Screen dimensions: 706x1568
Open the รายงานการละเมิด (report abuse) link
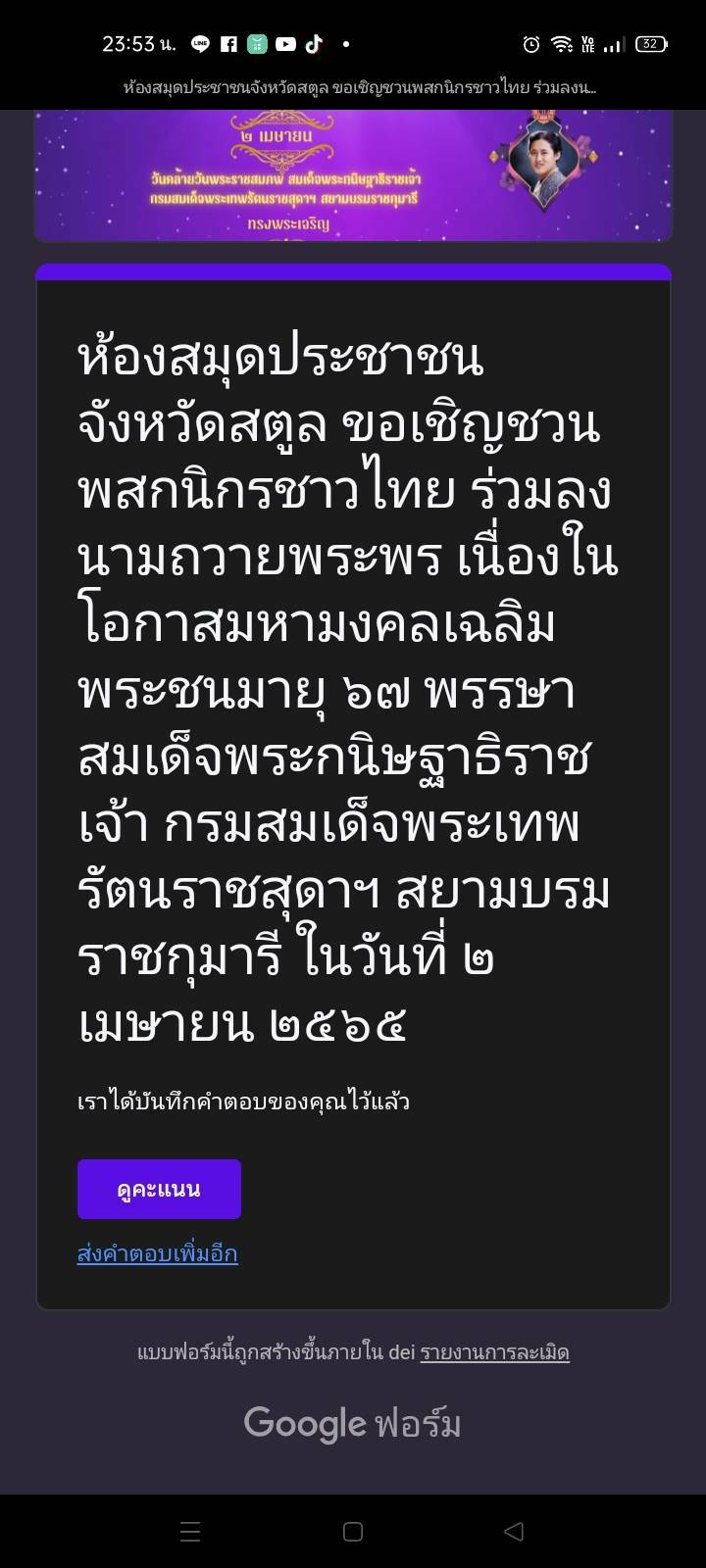click(x=494, y=1352)
